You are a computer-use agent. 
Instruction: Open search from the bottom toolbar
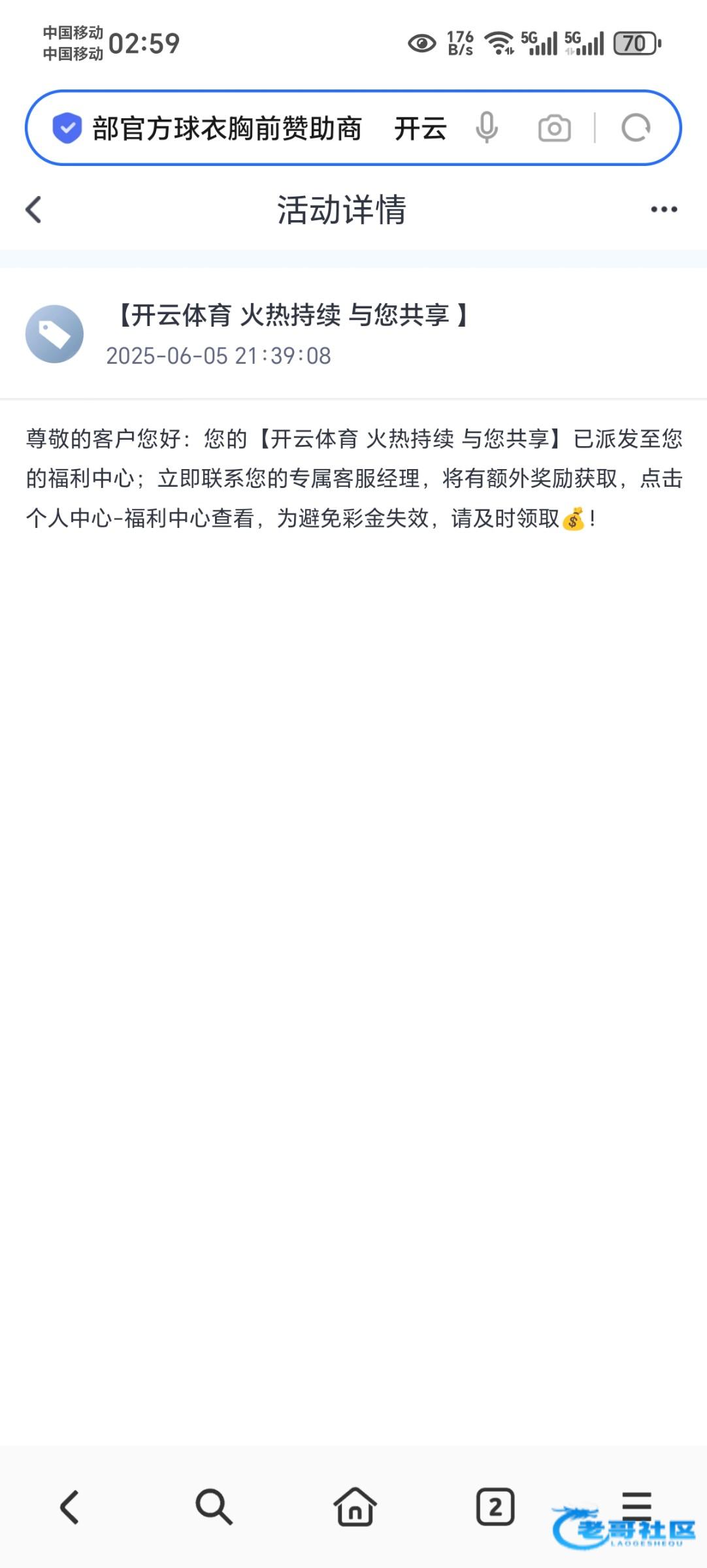213,1507
